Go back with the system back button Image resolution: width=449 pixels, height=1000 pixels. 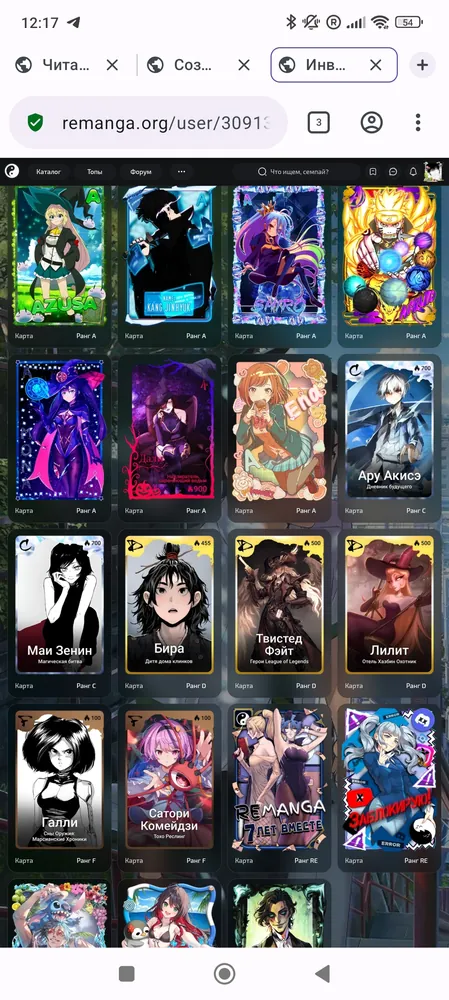click(x=323, y=973)
